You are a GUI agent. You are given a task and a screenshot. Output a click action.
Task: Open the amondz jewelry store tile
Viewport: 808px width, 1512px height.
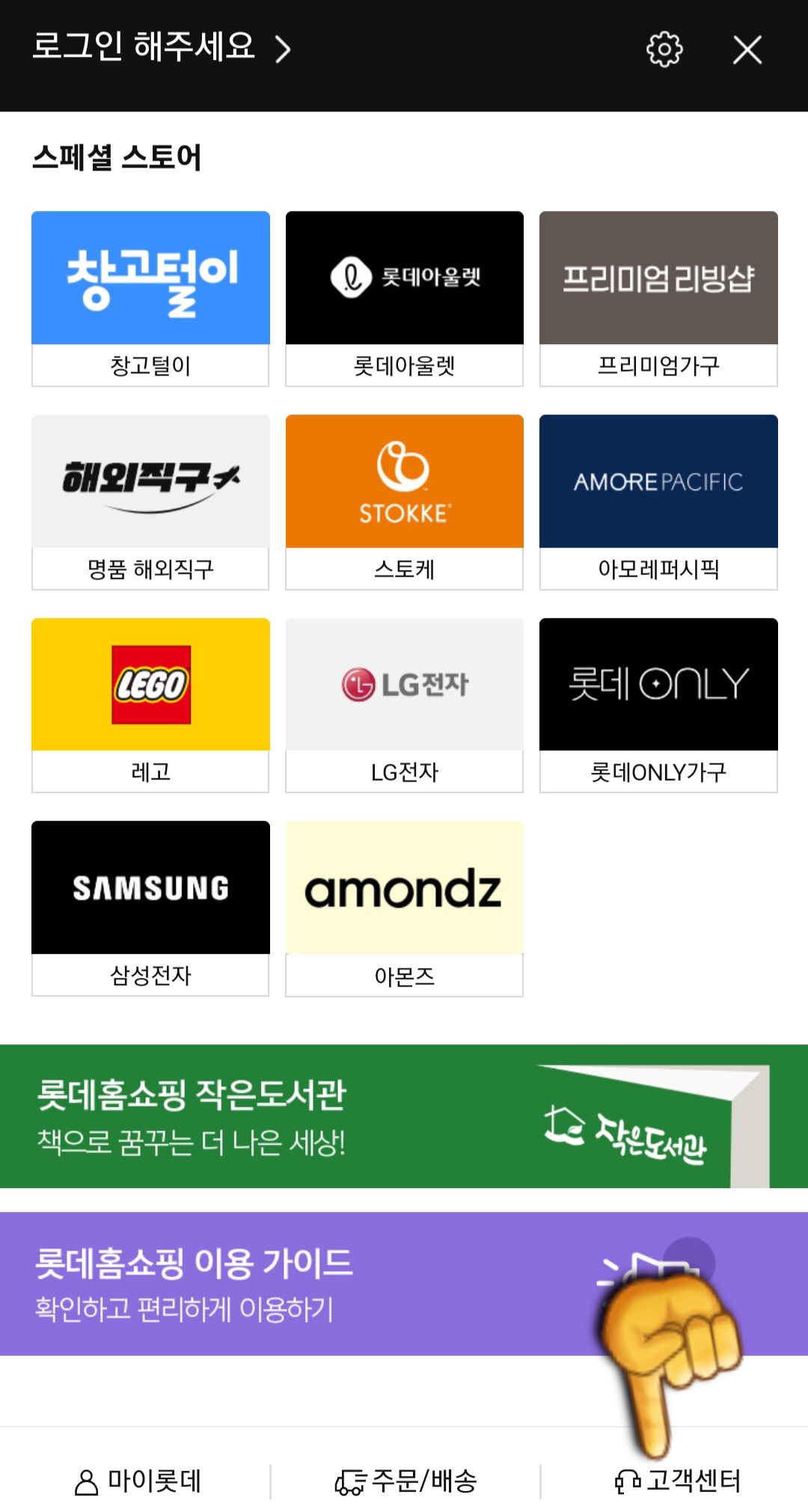pos(404,886)
